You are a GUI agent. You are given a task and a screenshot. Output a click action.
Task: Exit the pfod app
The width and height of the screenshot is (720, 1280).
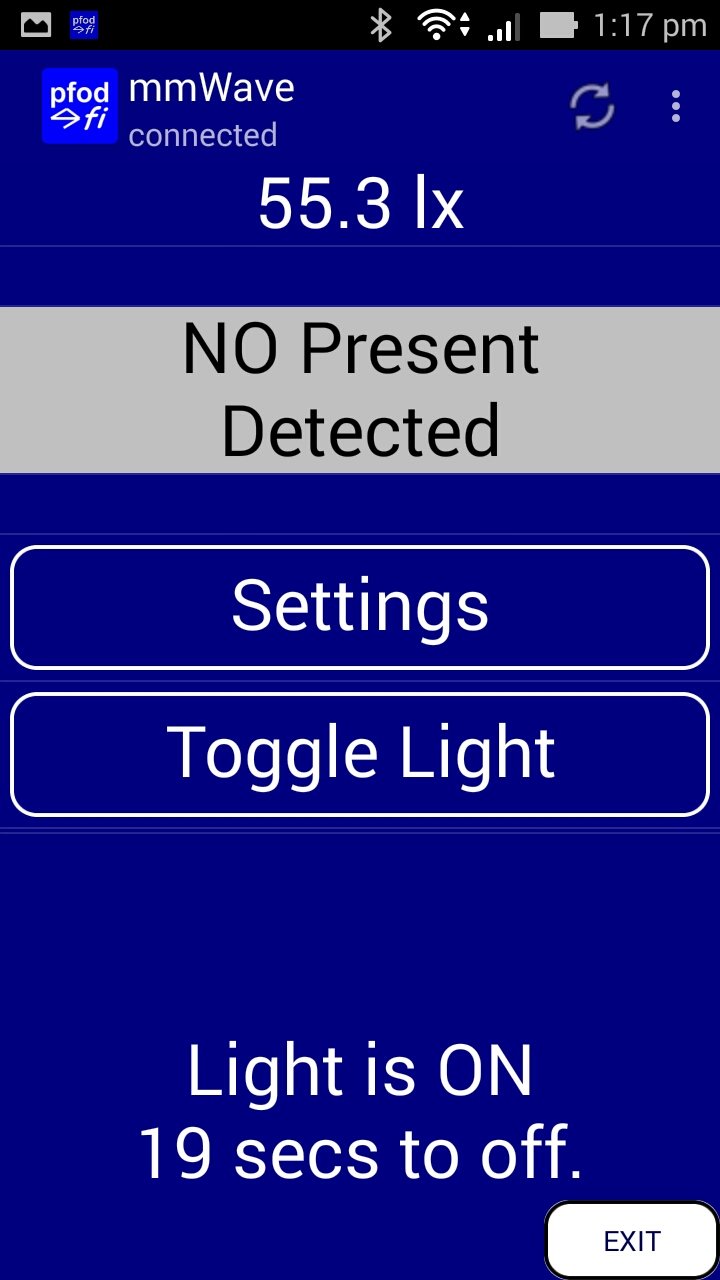click(x=632, y=1240)
